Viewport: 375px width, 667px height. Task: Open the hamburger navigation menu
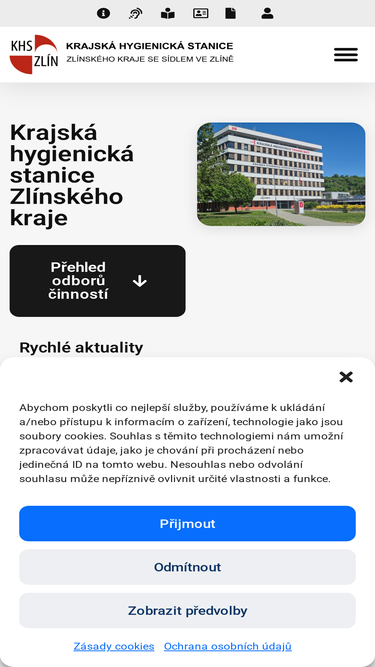pos(346,55)
